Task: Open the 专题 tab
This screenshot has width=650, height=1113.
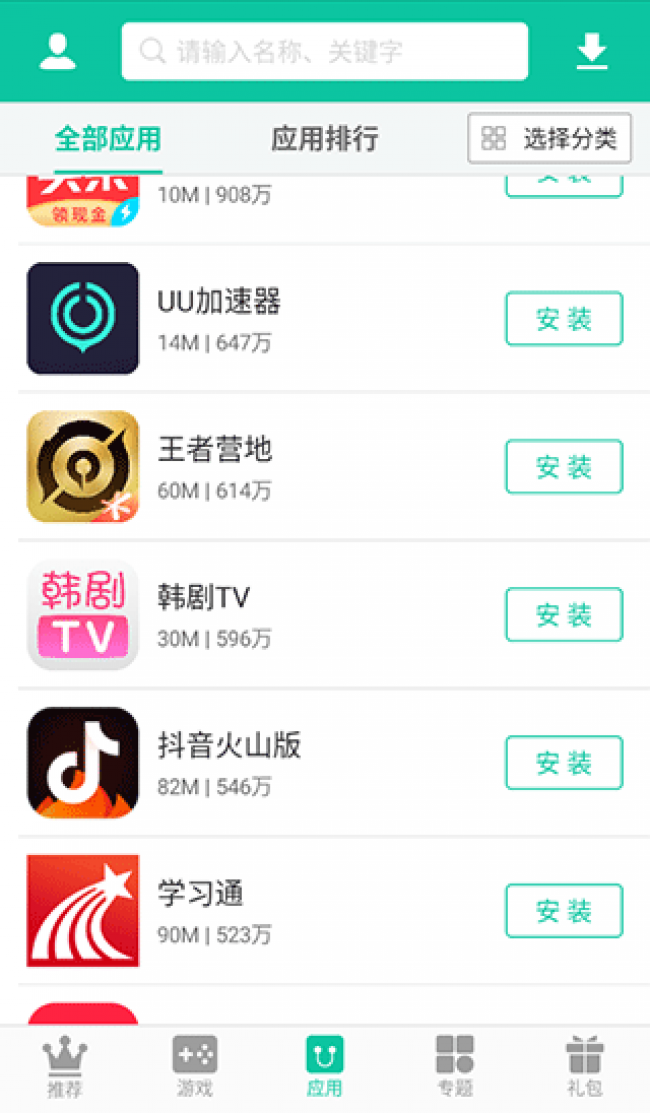Action: (x=455, y=1068)
